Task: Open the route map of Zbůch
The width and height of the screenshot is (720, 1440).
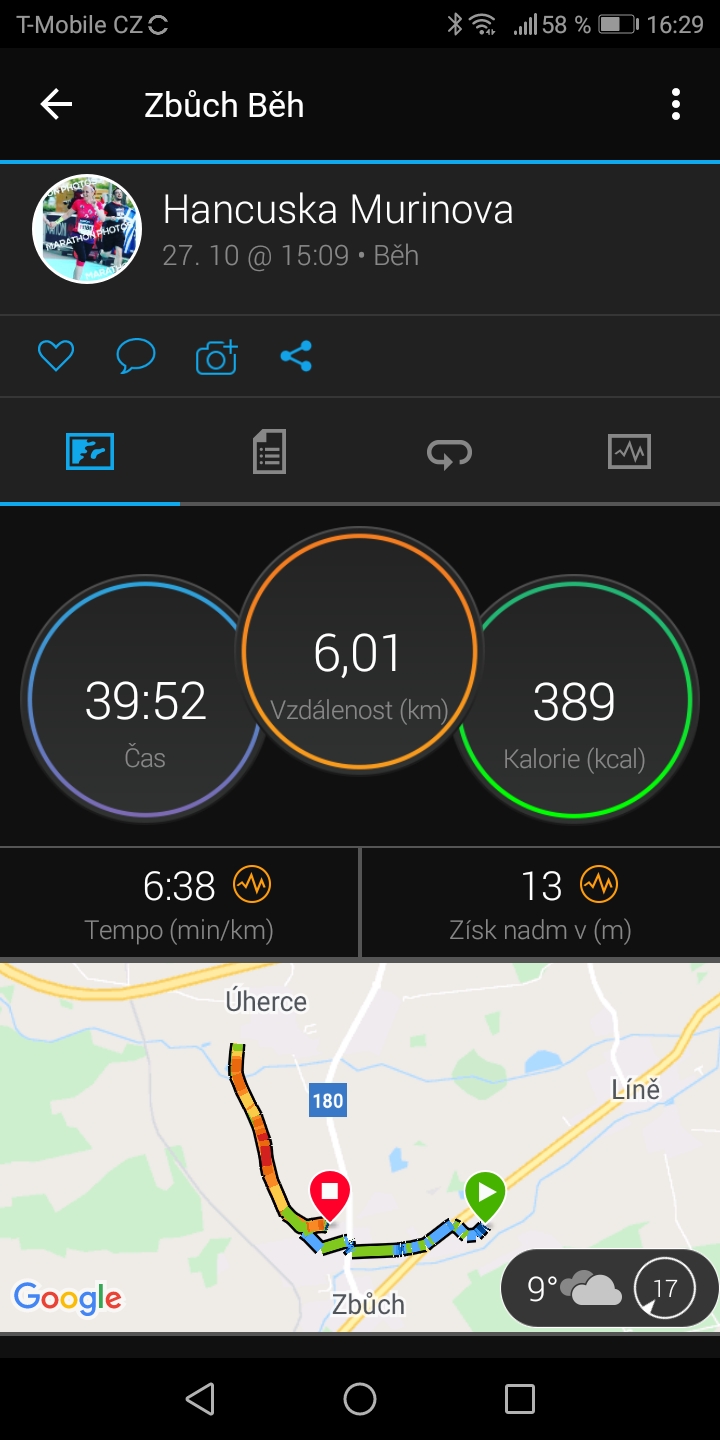Action: pos(360,1147)
